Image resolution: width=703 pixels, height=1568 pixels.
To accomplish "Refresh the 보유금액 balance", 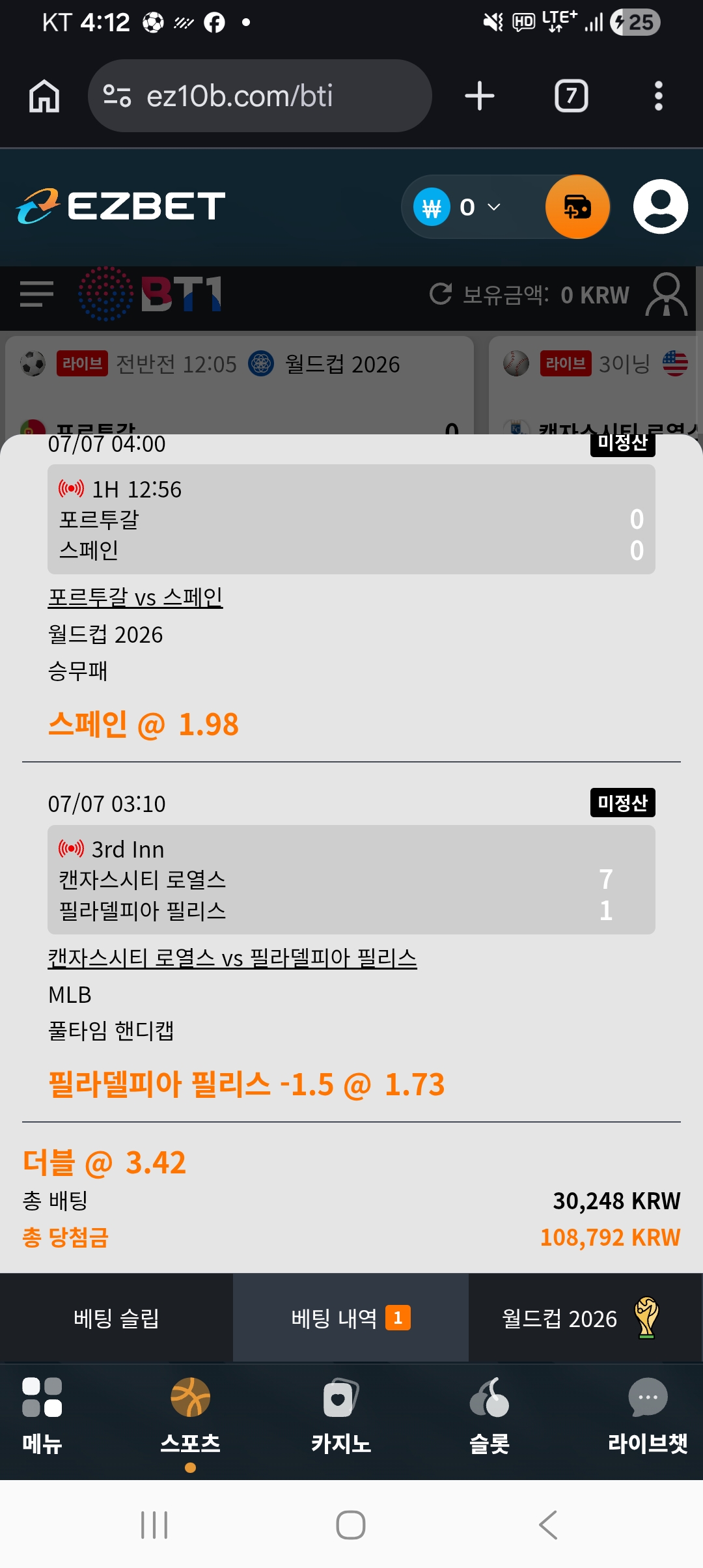I will click(x=441, y=294).
